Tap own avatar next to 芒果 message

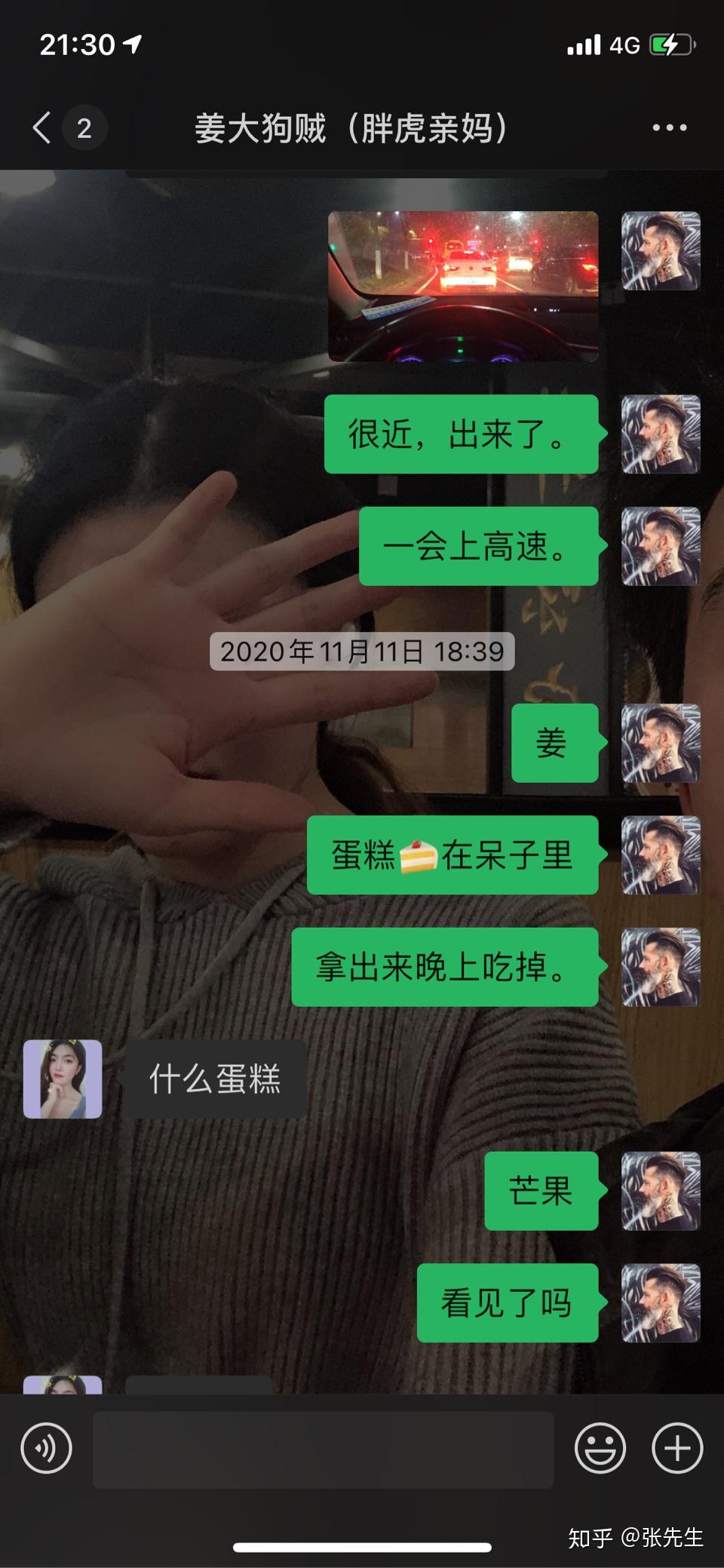(x=661, y=1191)
